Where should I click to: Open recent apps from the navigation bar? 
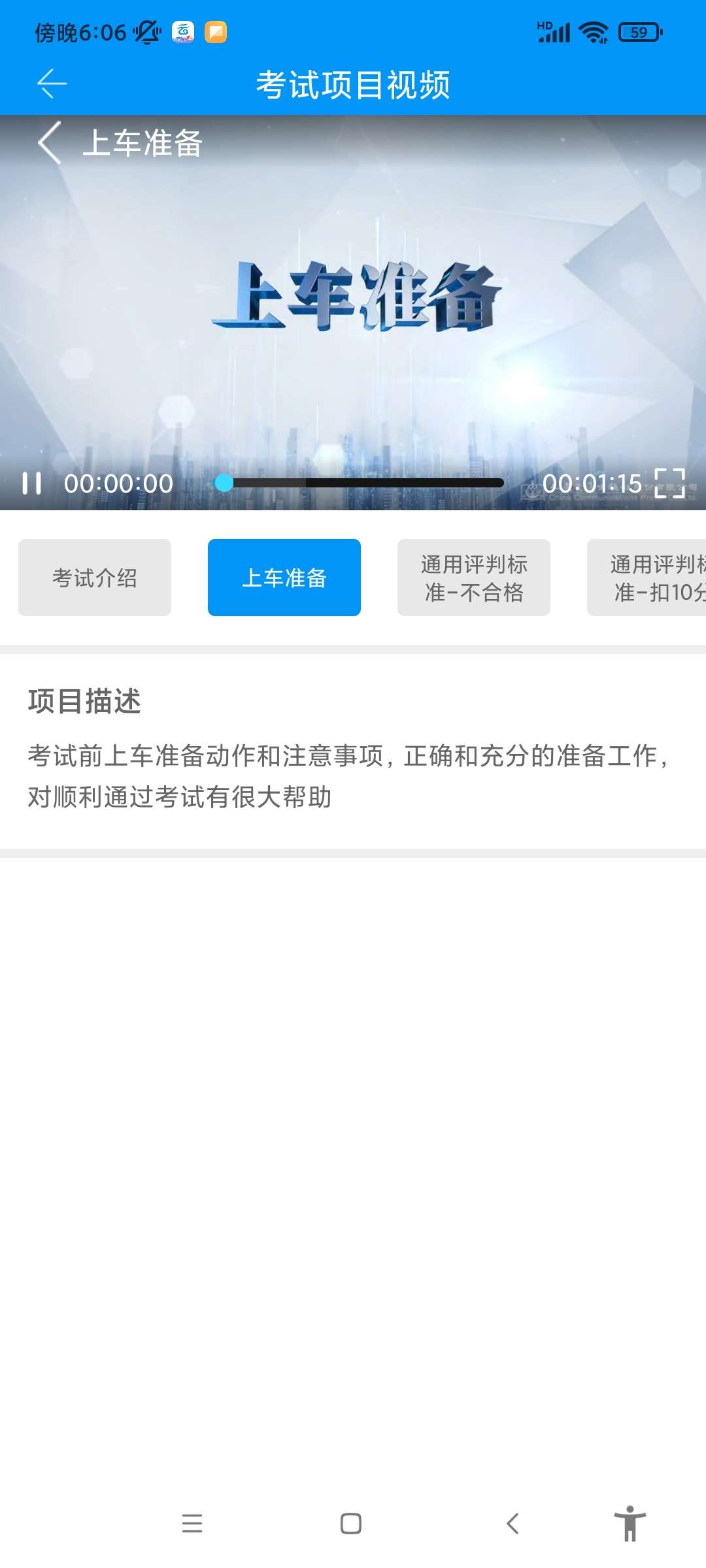pos(192,1524)
